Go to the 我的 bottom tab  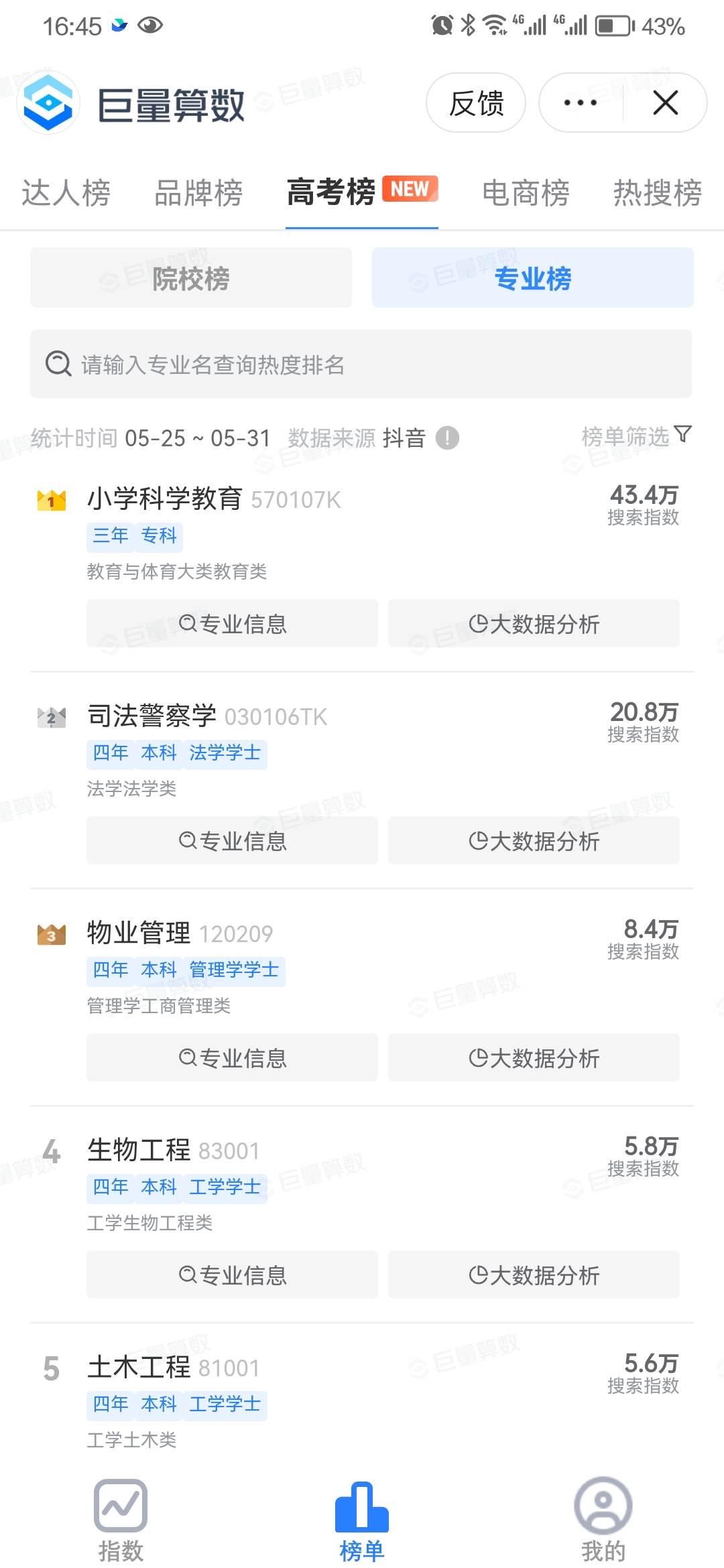(x=603, y=1521)
